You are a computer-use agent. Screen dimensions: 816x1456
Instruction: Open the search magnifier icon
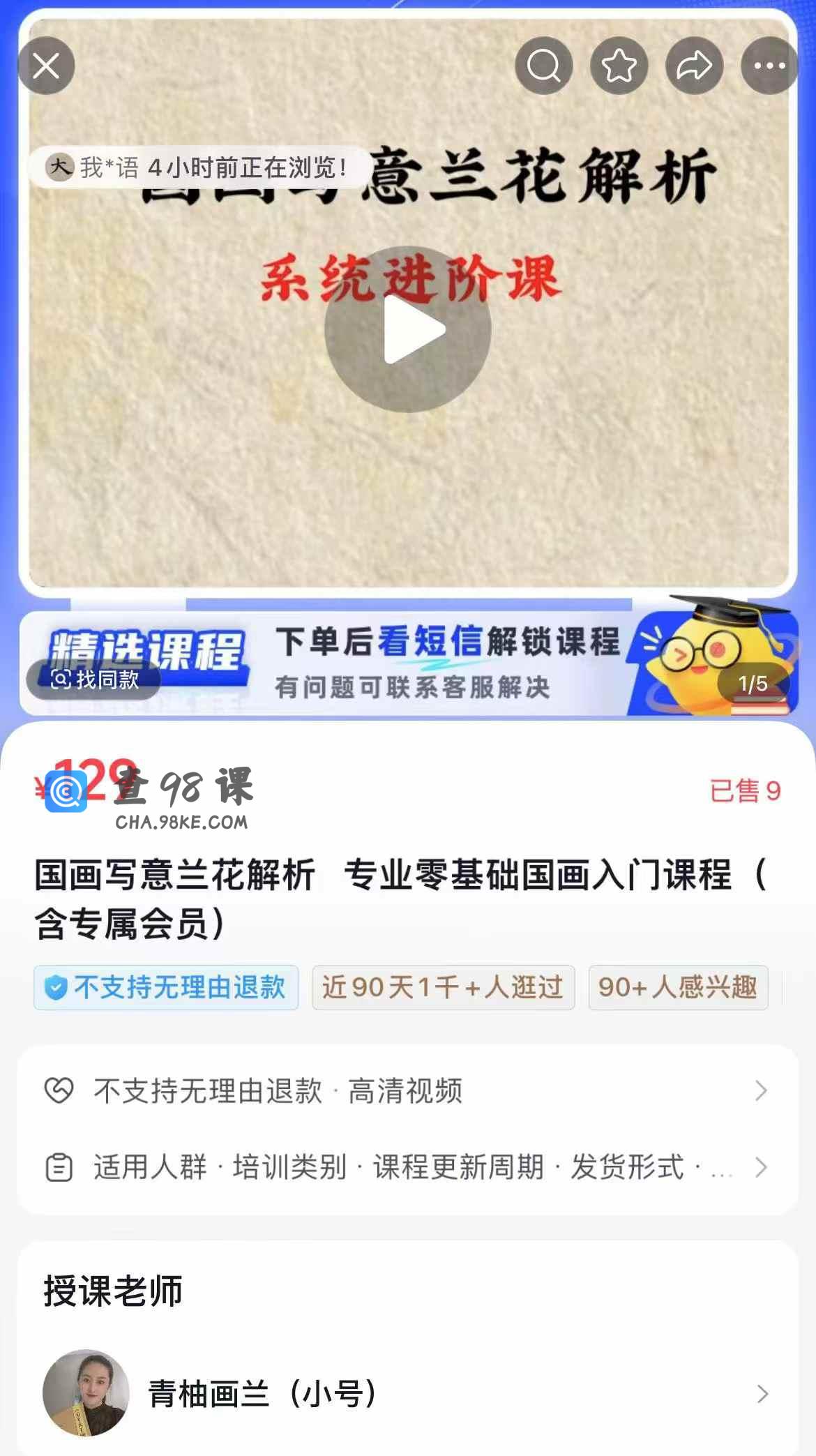point(543,66)
